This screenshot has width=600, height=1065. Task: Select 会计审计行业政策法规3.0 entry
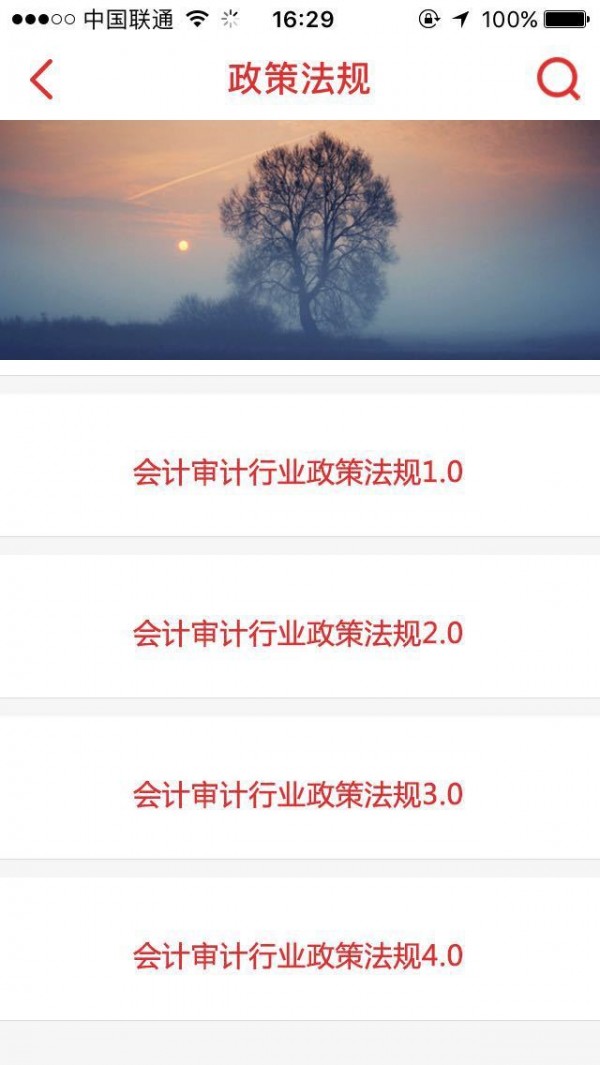[x=298, y=794]
